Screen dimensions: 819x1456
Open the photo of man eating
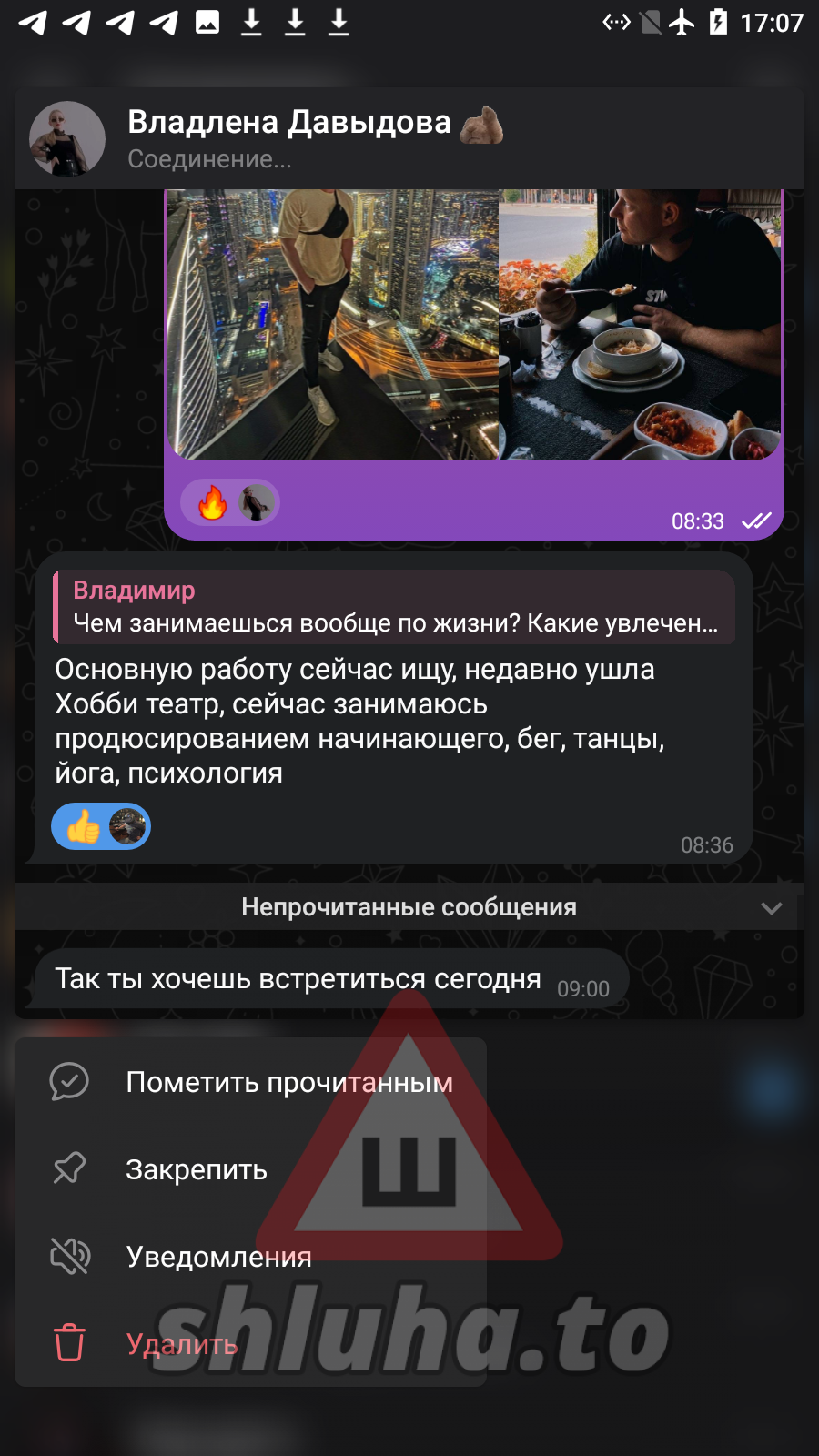click(x=640, y=325)
